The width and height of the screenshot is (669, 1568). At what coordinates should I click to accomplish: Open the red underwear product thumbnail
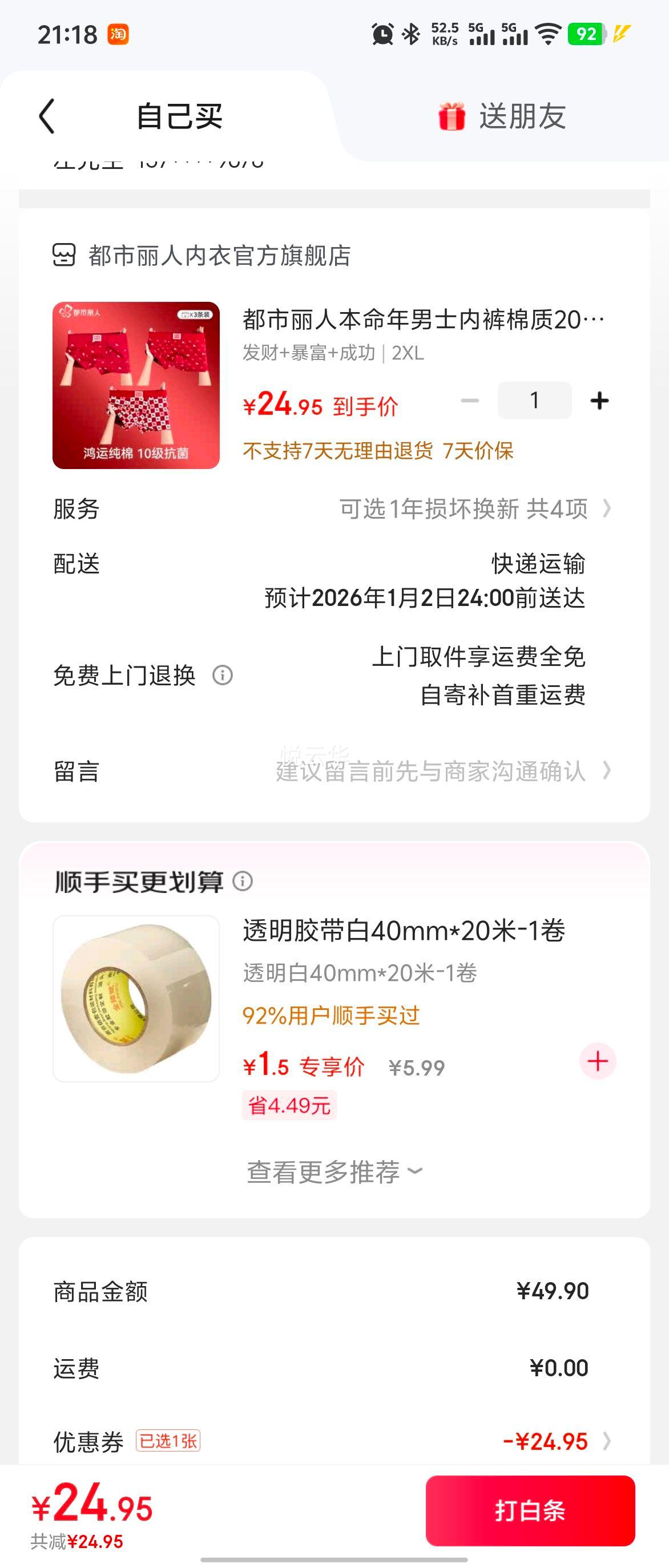tap(136, 385)
